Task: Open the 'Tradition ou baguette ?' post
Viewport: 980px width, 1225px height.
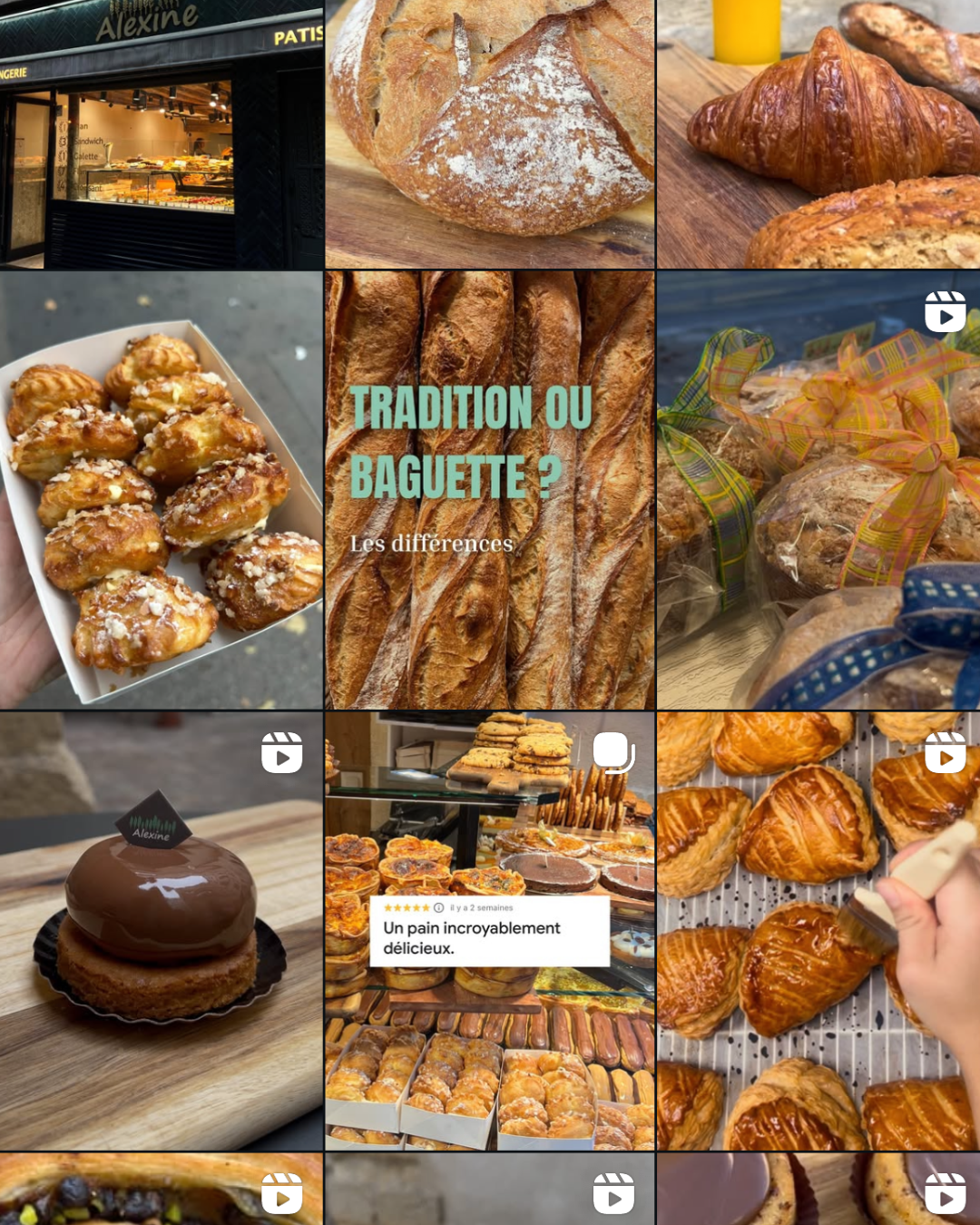Action: [x=489, y=490]
